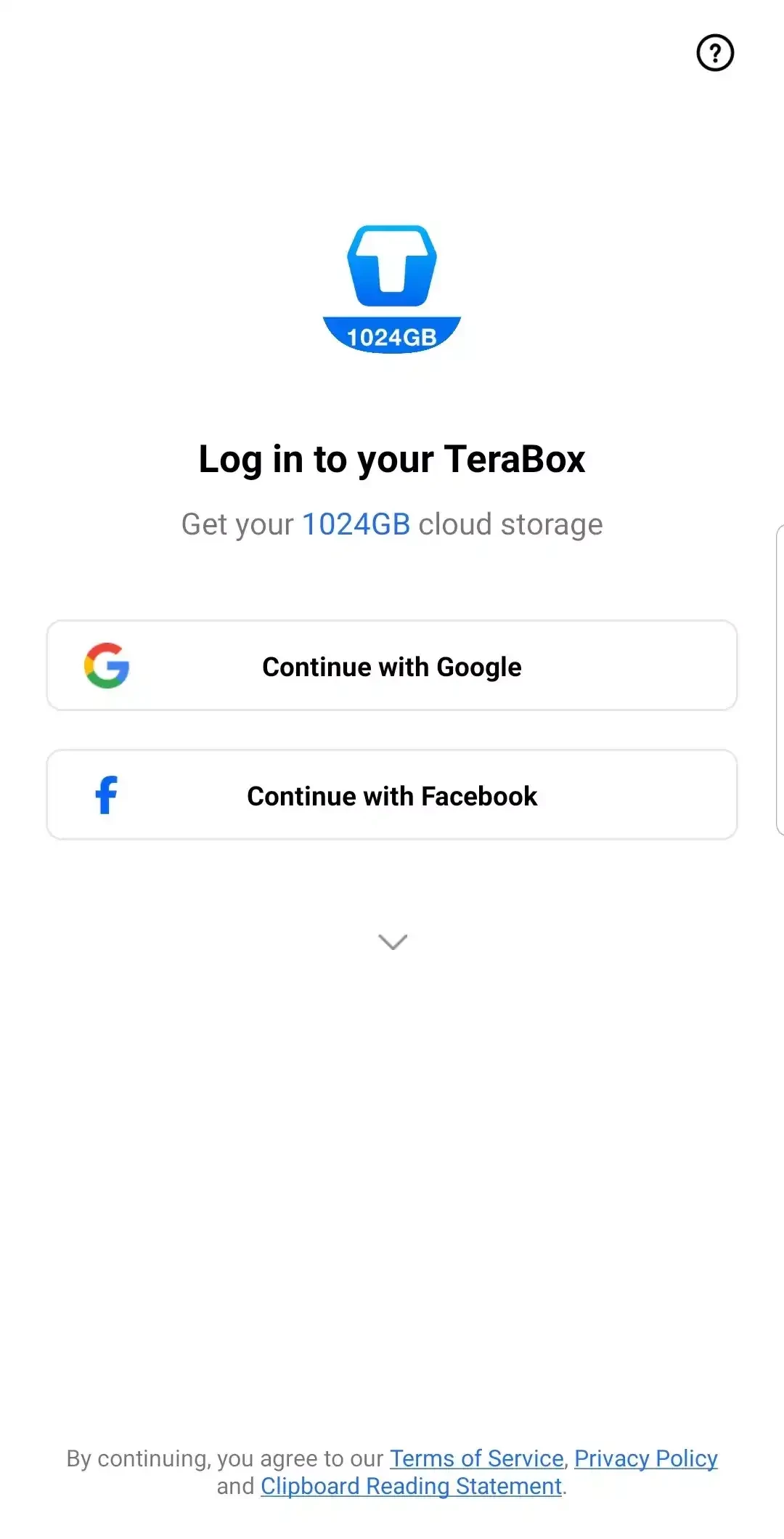View the Clipboard Reading Statement

[411, 1486]
